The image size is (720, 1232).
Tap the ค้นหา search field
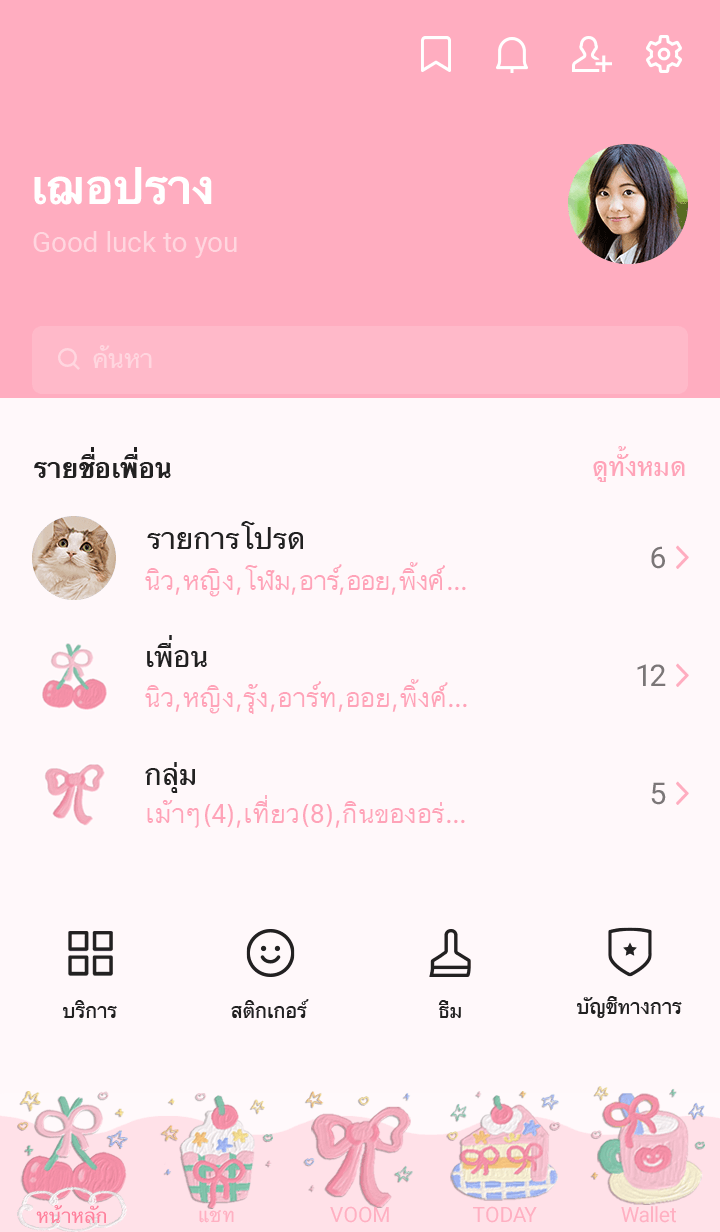point(360,360)
